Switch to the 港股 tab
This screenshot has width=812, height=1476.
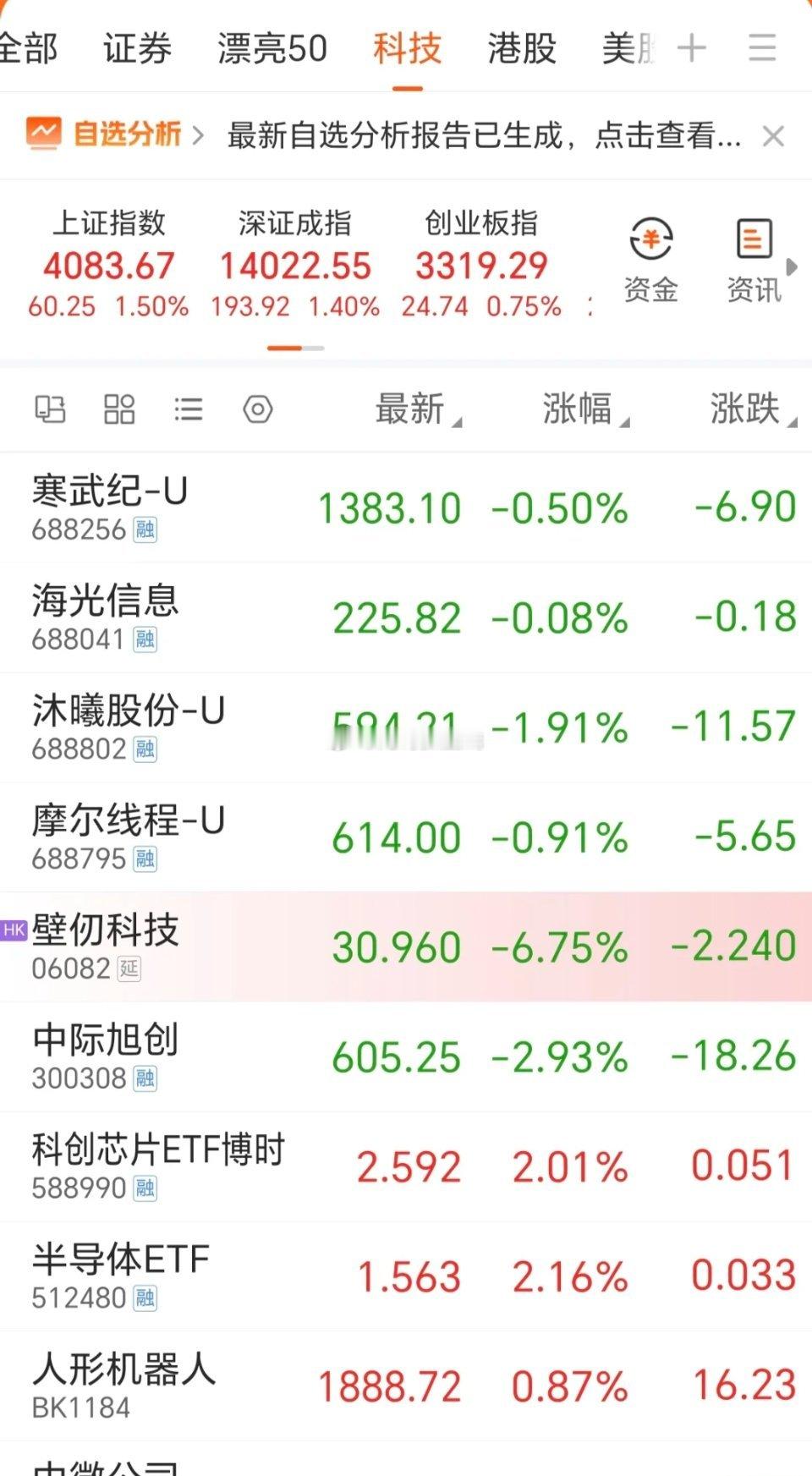tap(521, 48)
